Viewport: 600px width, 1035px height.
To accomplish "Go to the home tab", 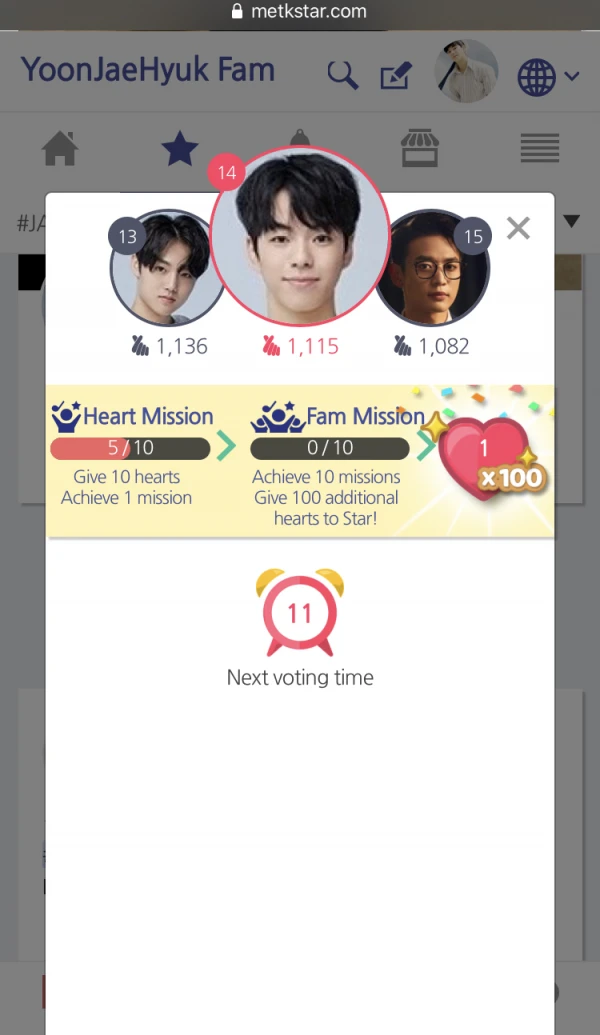I will [x=60, y=149].
